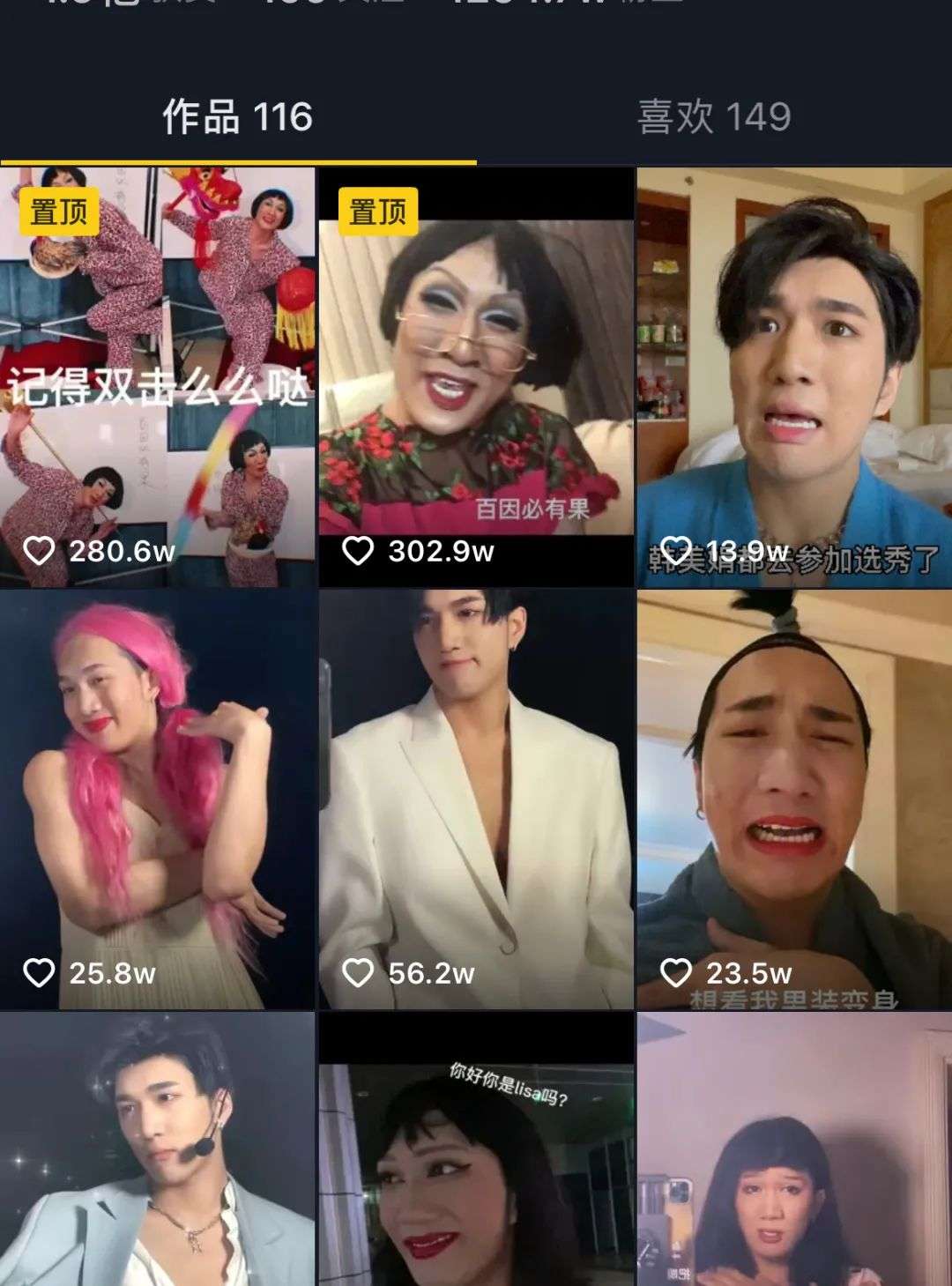Image resolution: width=952 pixels, height=1286 pixels.
Task: Open the pink wig video with 25.8w likes
Action: tap(158, 799)
